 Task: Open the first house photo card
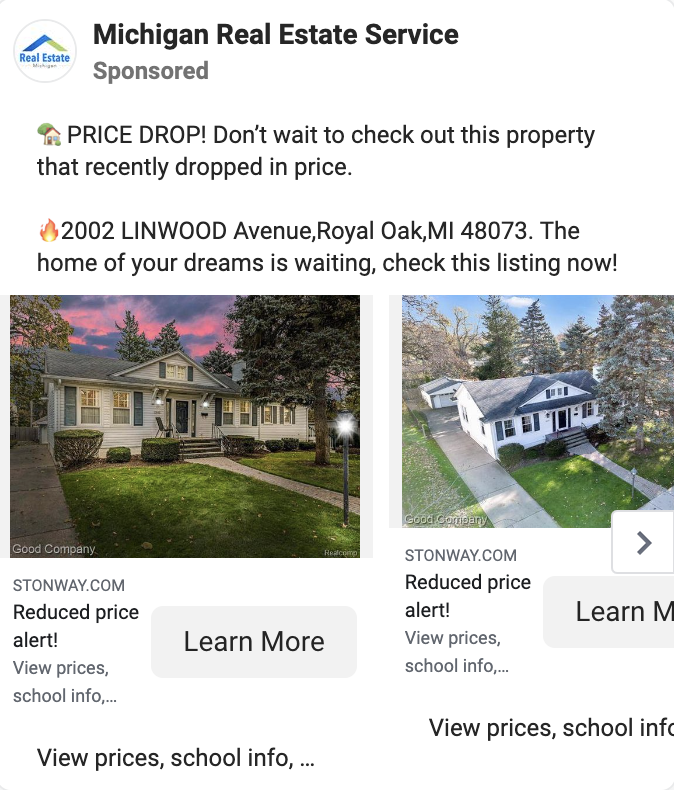(185, 426)
